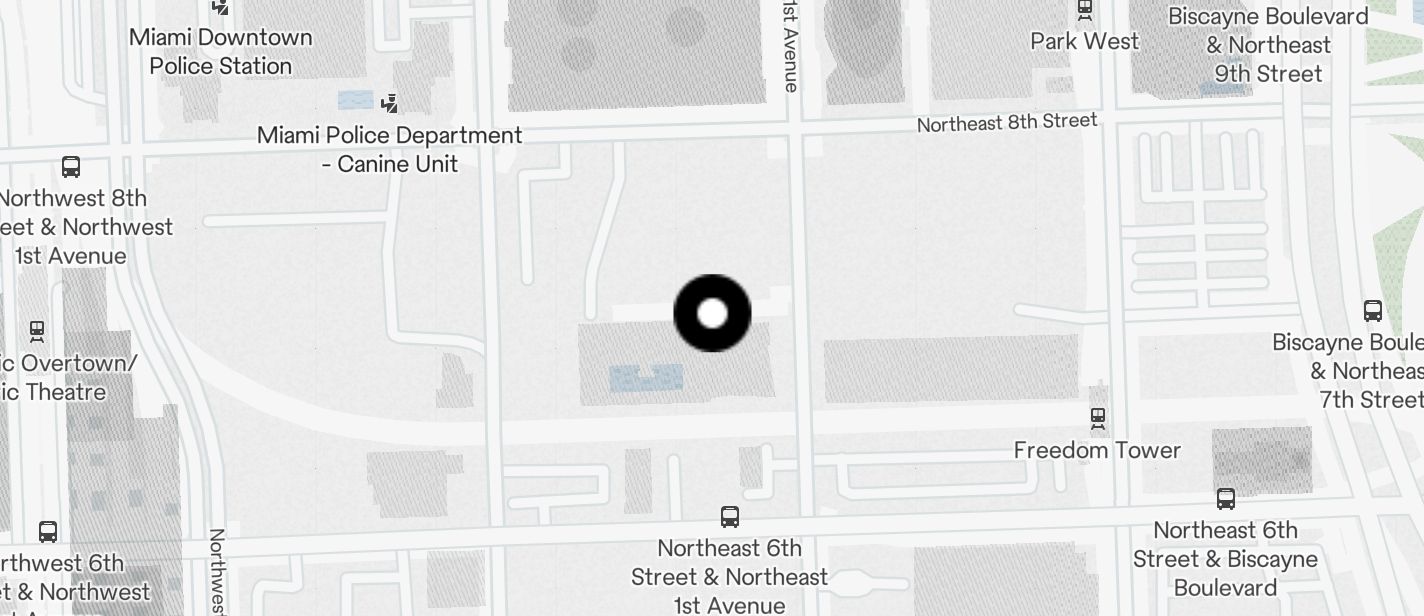Select the Park West station marker
Viewport: 1424px width, 616px height.
(x=1085, y=12)
